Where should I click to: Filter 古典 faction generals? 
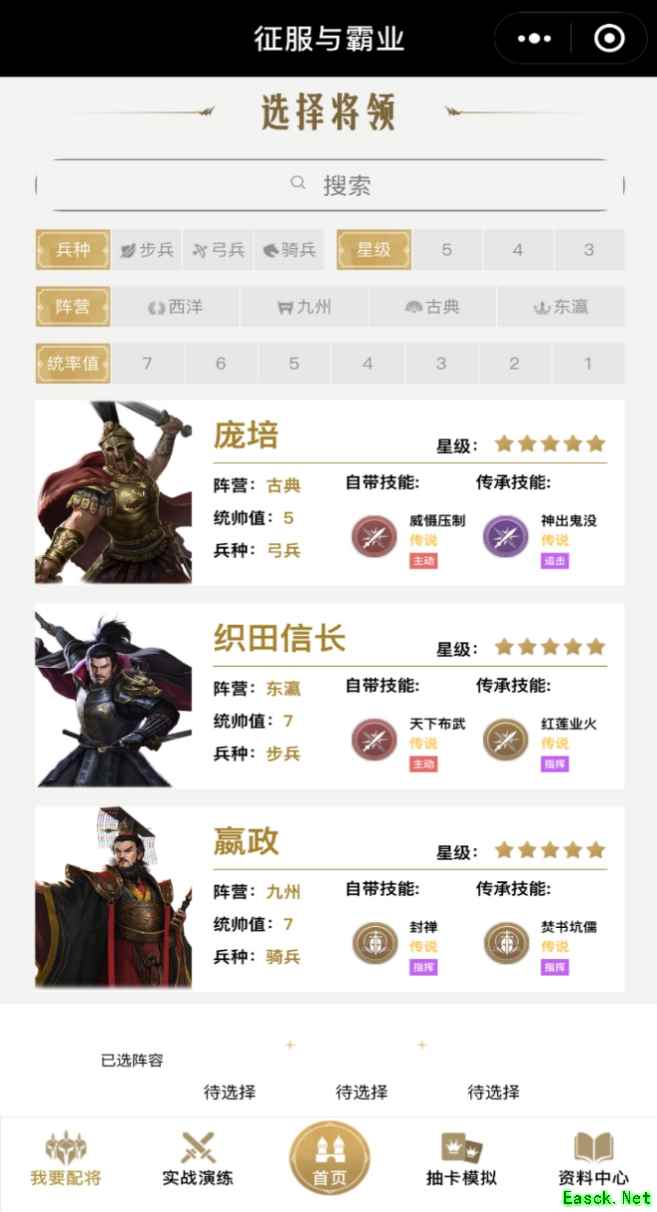pos(432,307)
